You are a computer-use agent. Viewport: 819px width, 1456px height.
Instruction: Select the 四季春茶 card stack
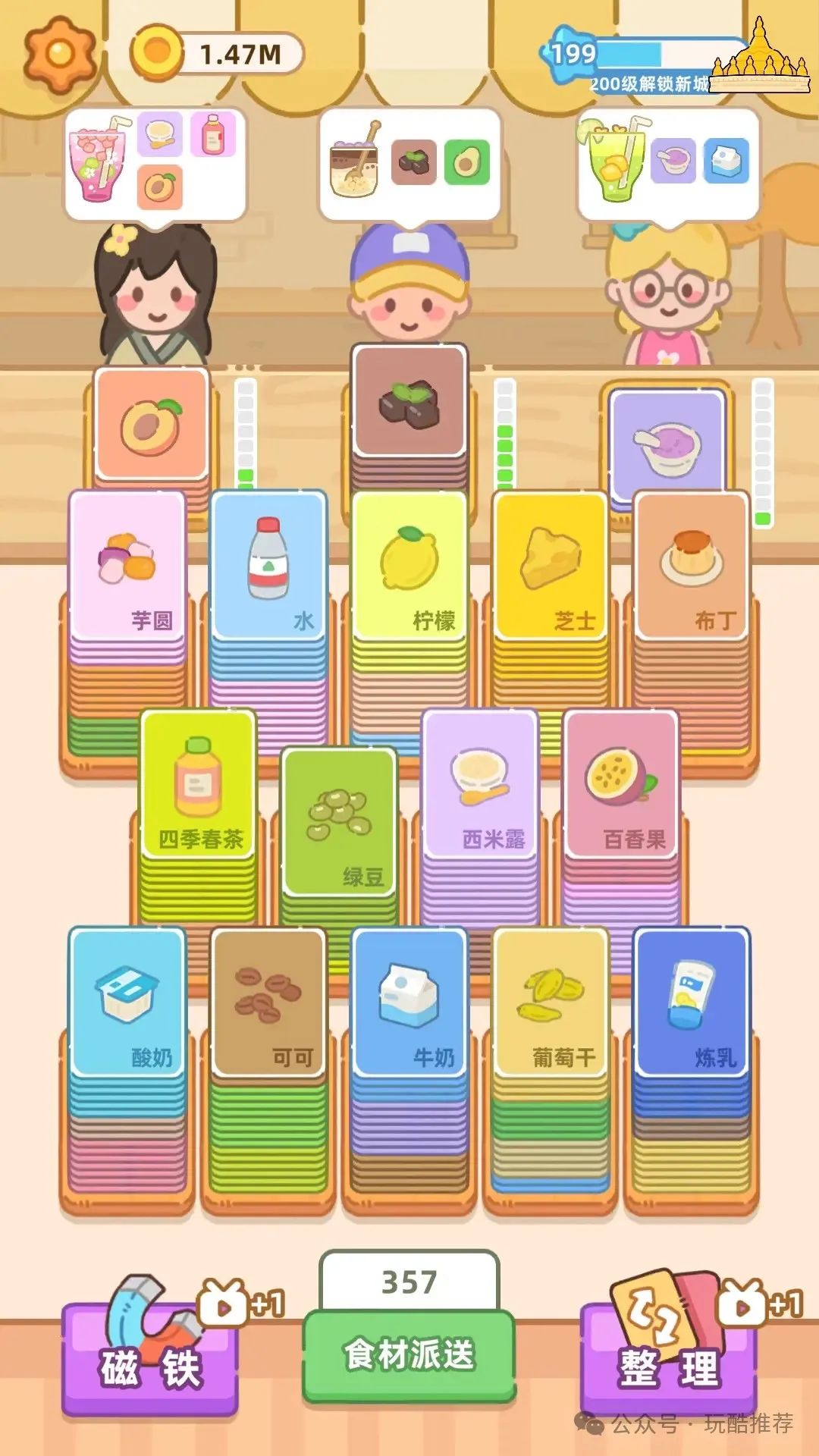198,783
